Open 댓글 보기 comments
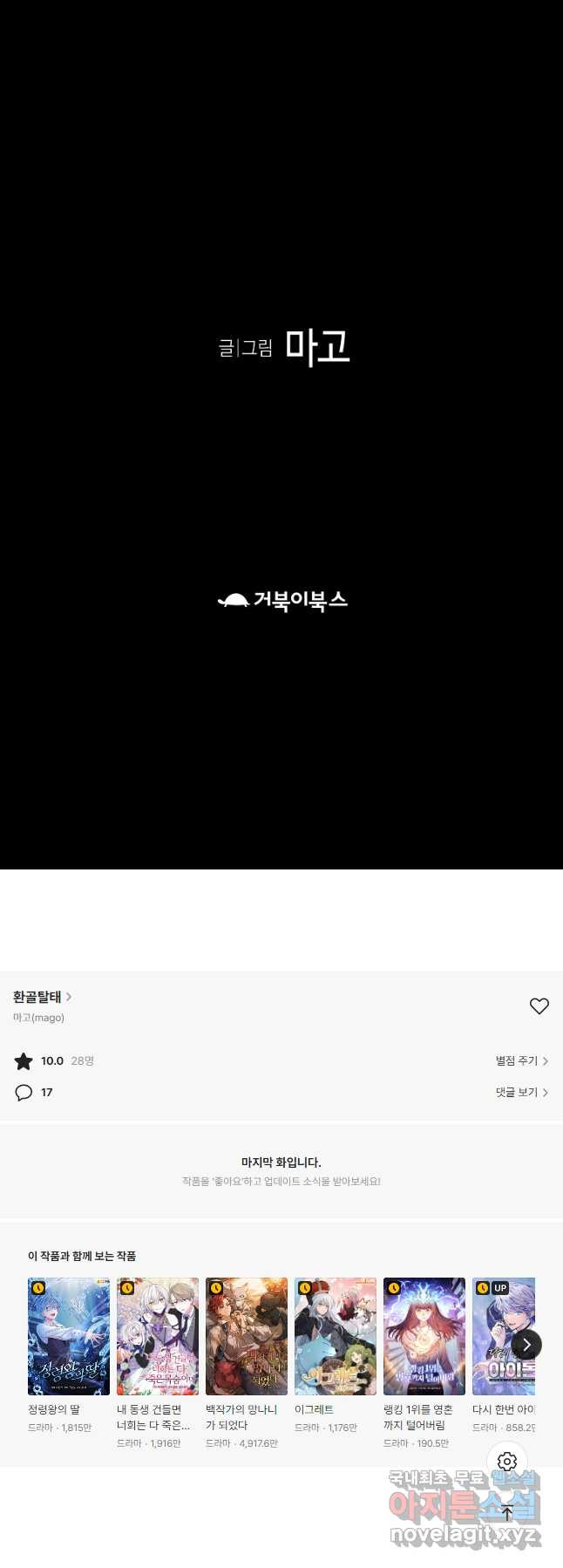563x1568 pixels. (x=521, y=1093)
